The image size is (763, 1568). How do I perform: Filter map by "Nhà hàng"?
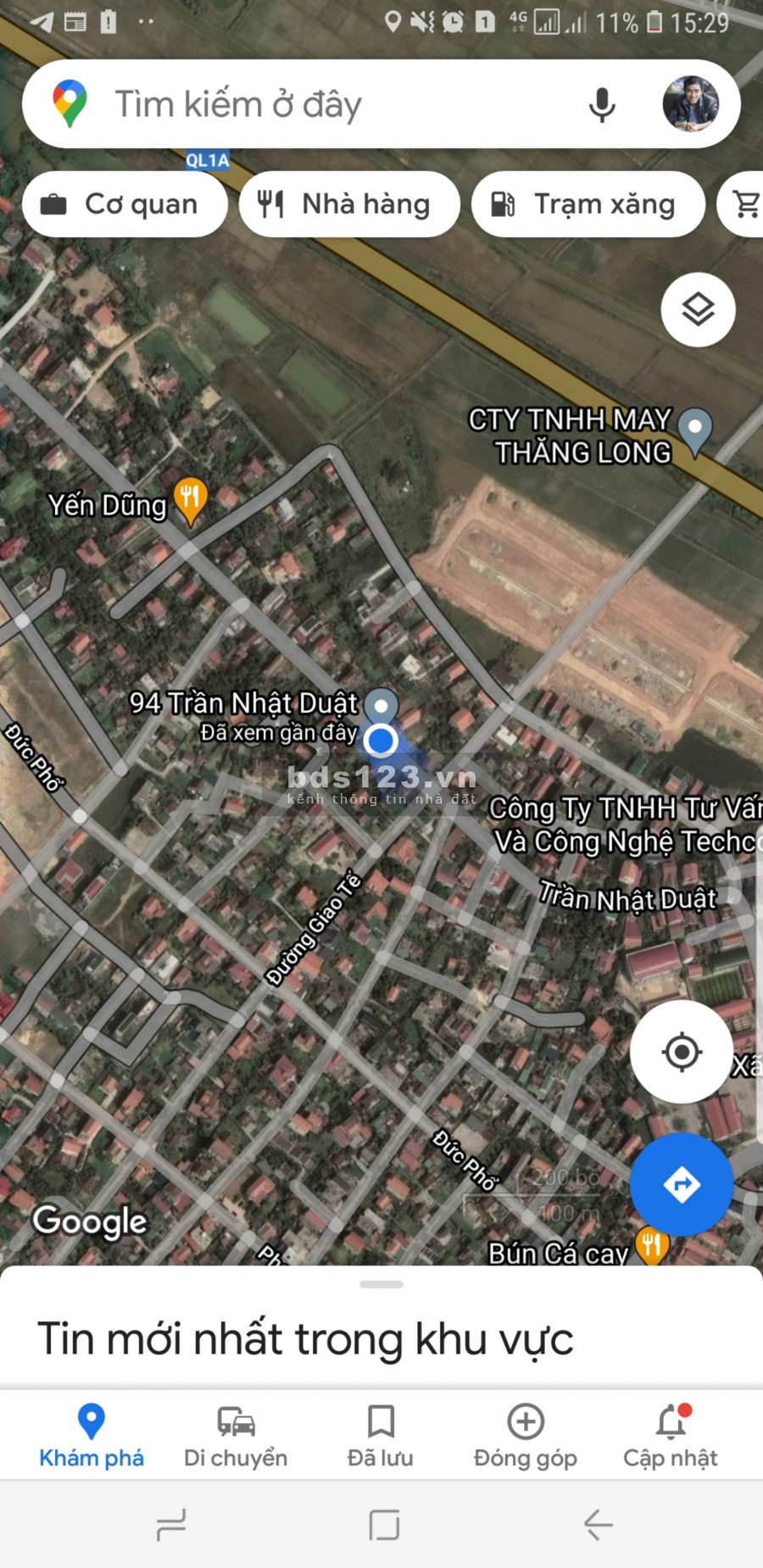(x=349, y=204)
